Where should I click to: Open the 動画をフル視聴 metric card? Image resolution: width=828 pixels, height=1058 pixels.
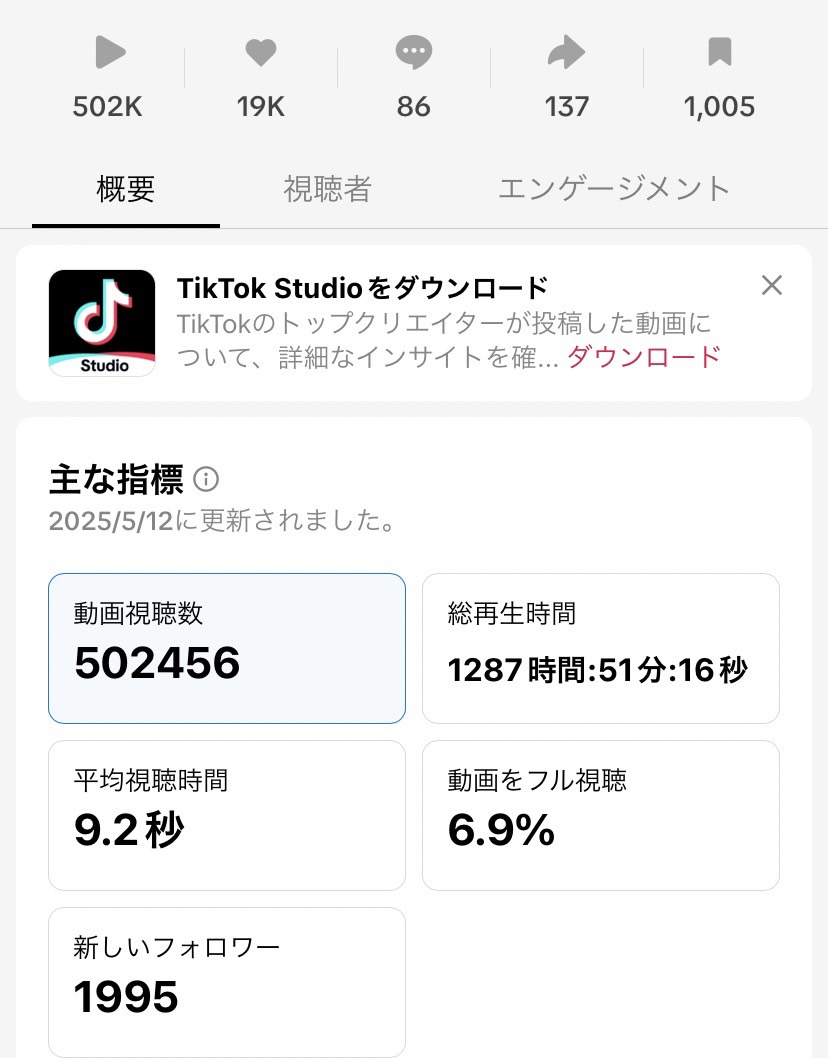pyautogui.click(x=600, y=815)
